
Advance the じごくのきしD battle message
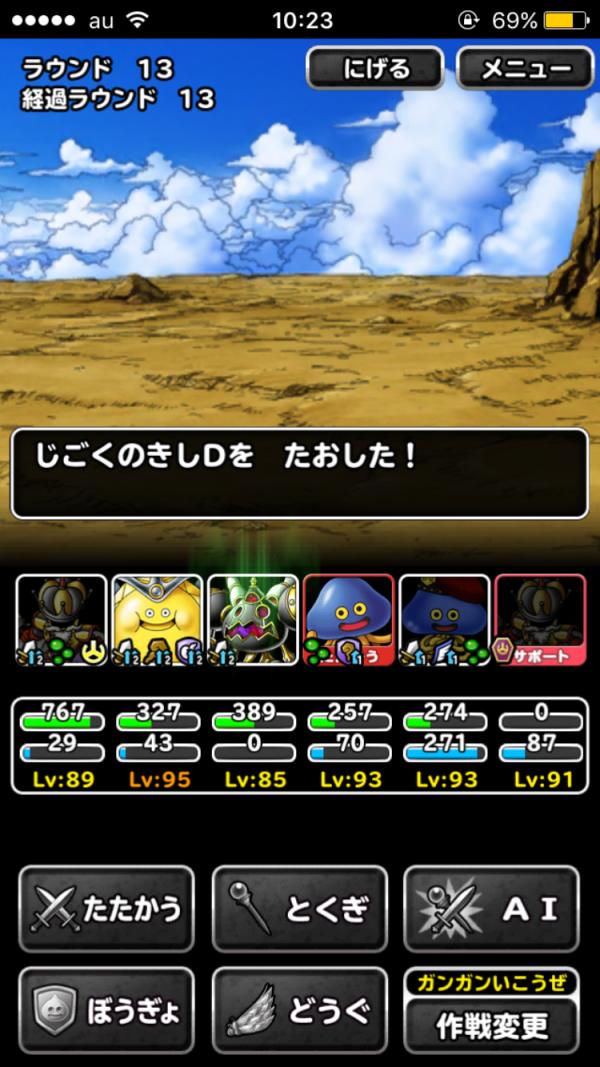tap(299, 473)
